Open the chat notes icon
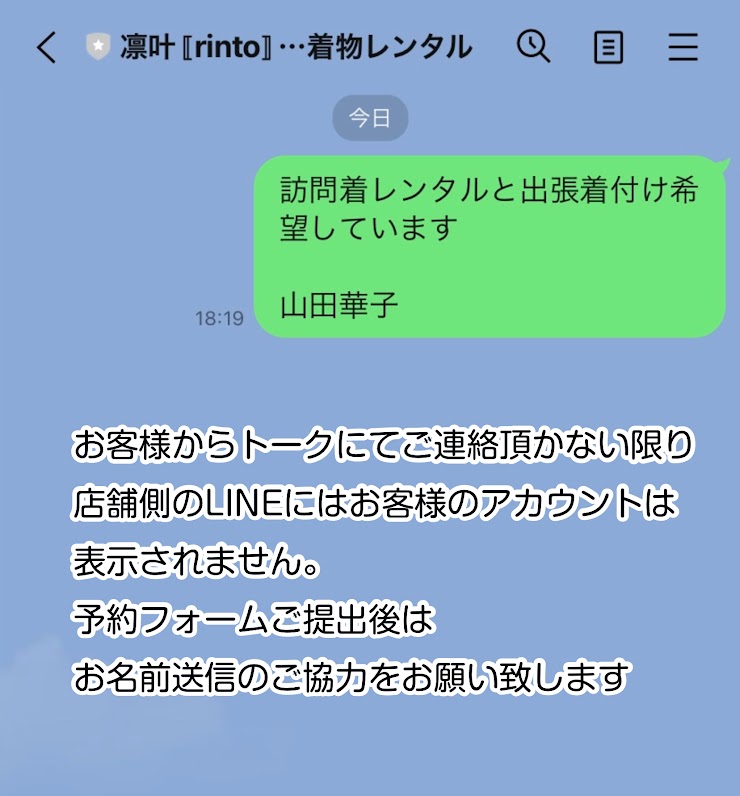 pyautogui.click(x=608, y=47)
